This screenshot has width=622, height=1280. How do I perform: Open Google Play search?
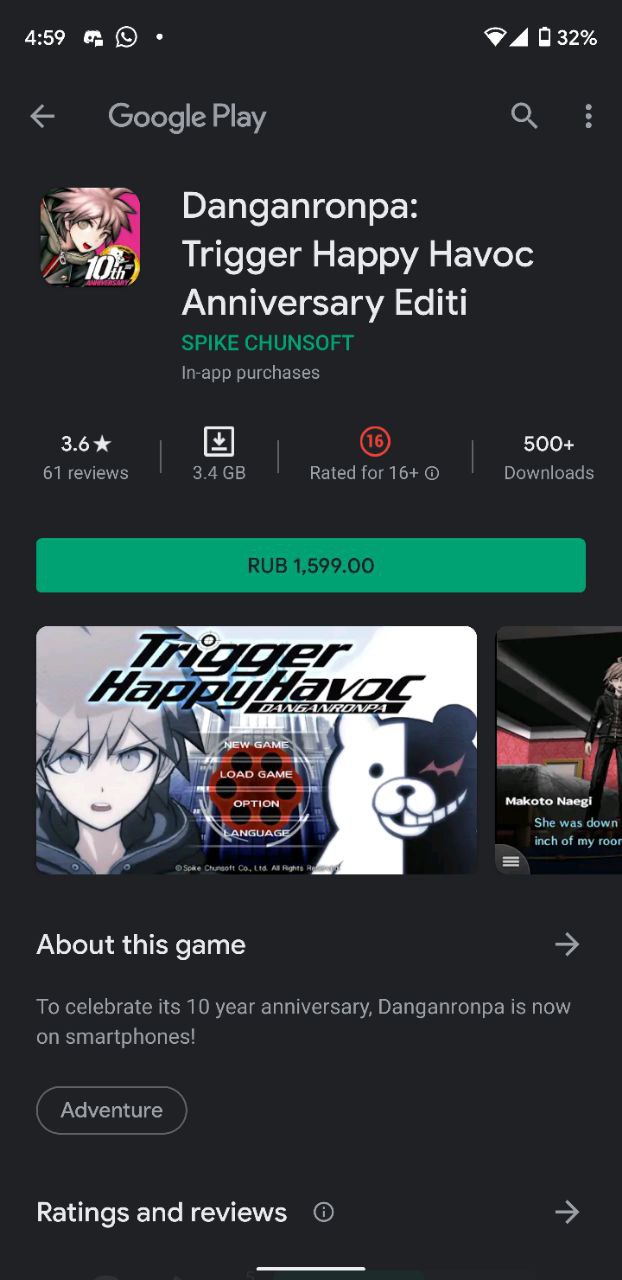pos(524,117)
